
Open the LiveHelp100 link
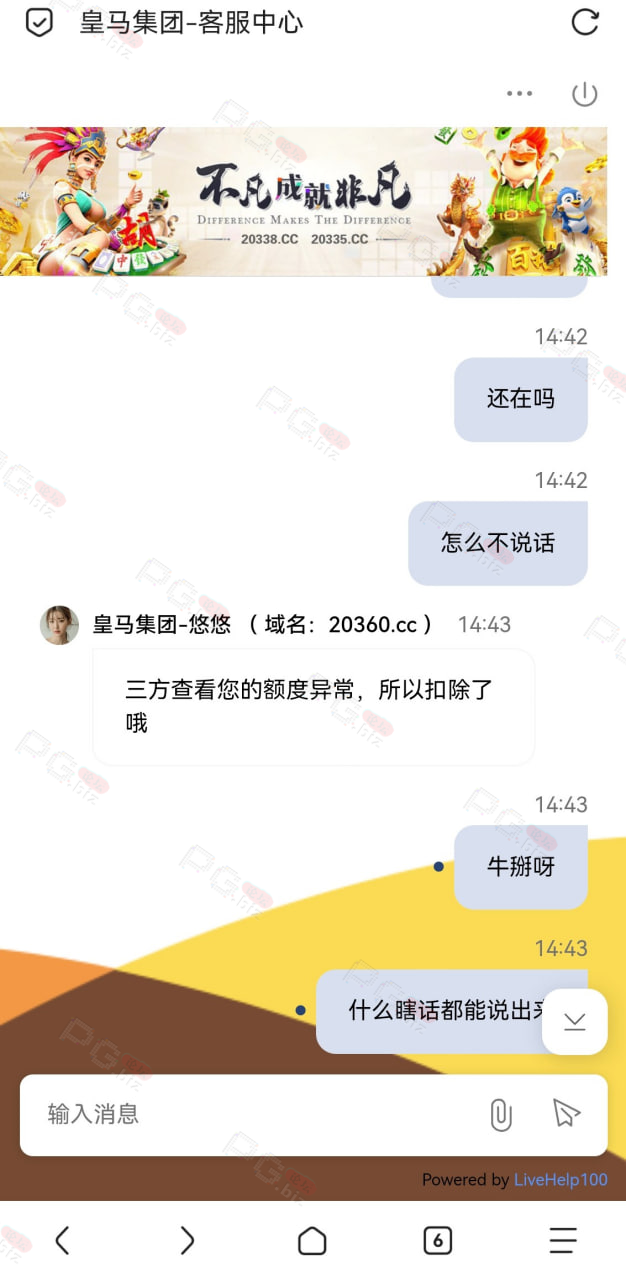click(x=560, y=1180)
